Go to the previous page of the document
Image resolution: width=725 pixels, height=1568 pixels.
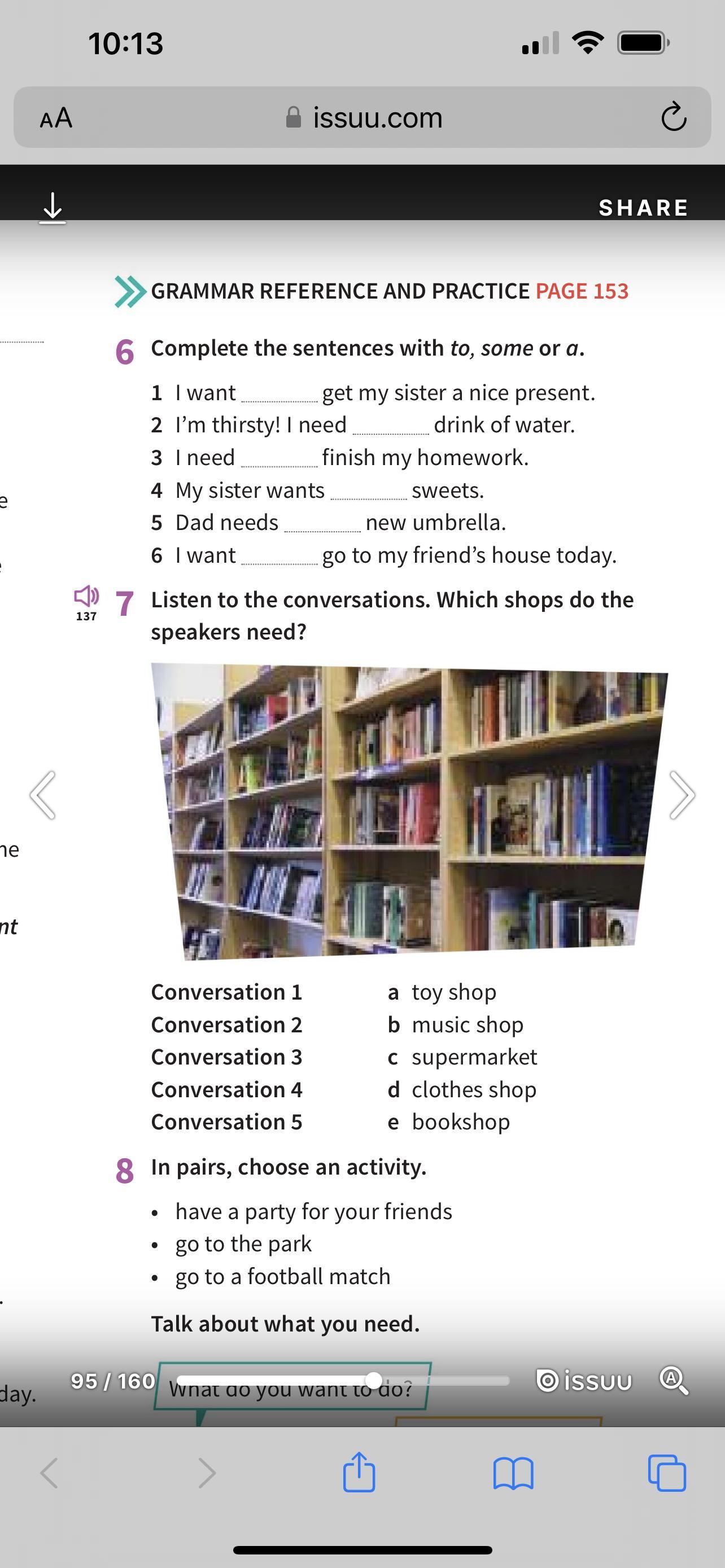42,795
